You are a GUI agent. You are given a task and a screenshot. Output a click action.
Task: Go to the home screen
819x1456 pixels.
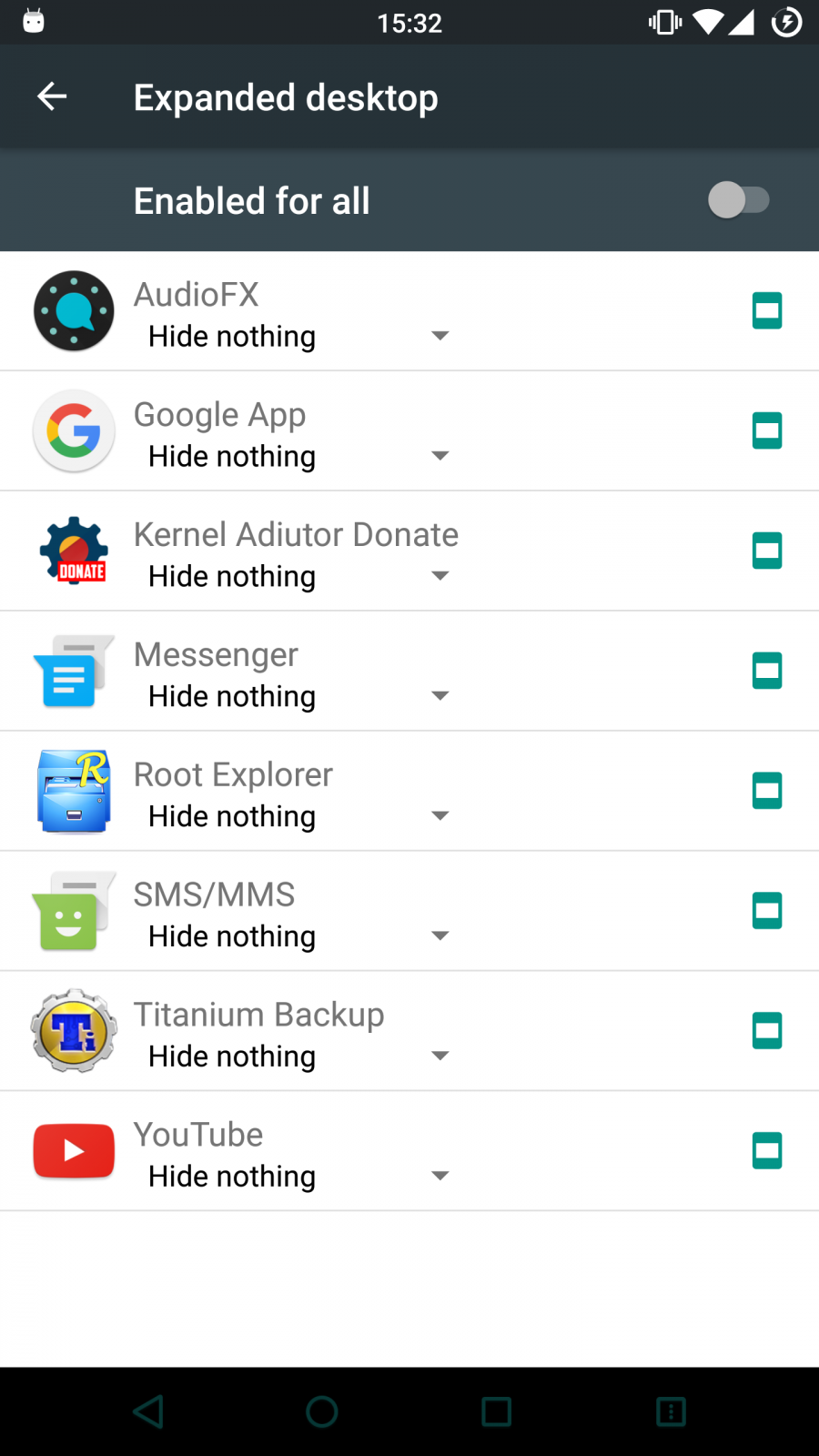(x=322, y=1411)
